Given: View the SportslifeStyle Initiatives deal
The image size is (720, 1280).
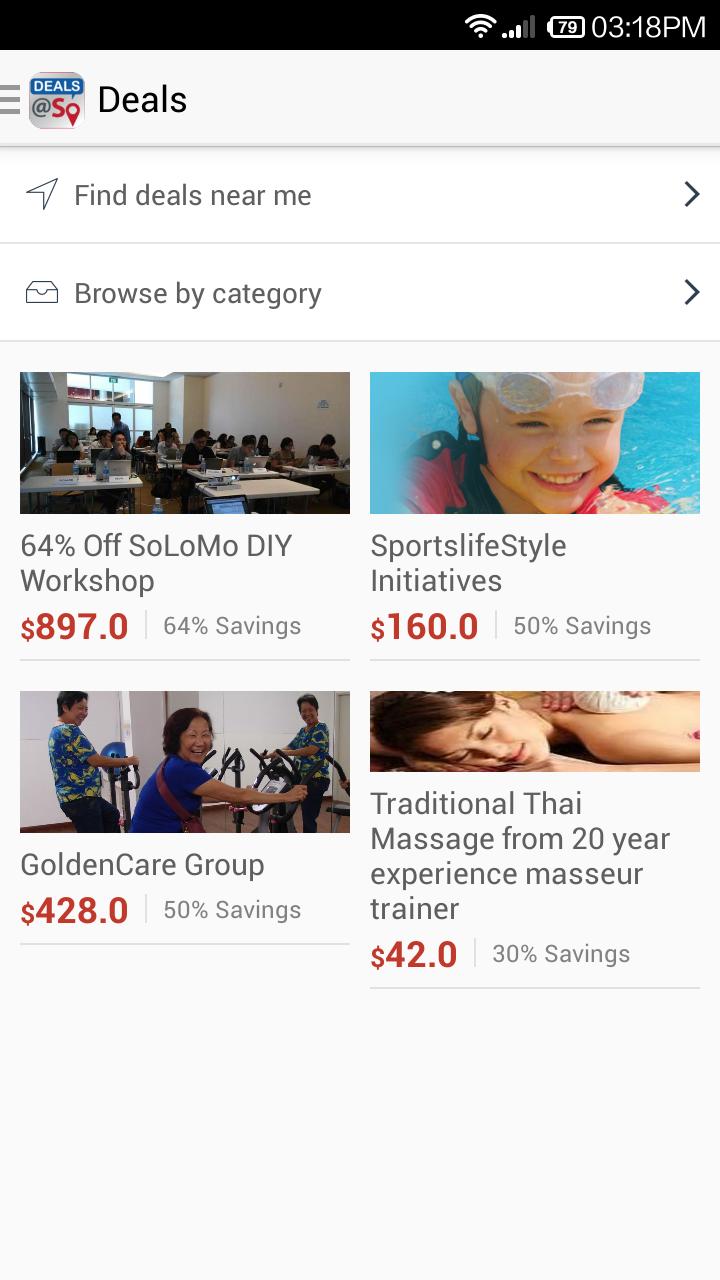Looking at the screenshot, I should coord(535,510).
